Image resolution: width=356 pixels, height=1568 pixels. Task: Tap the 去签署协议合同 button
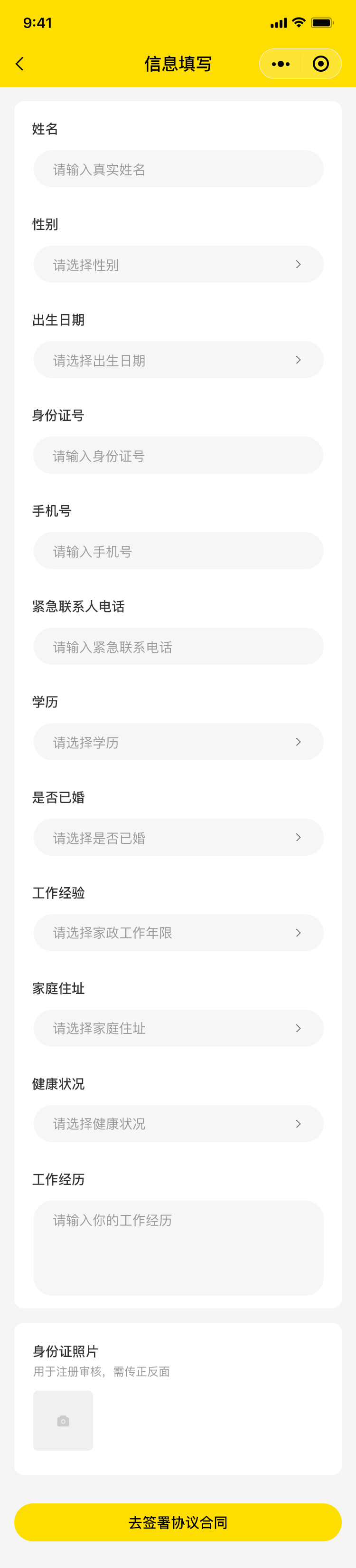[x=178, y=1522]
